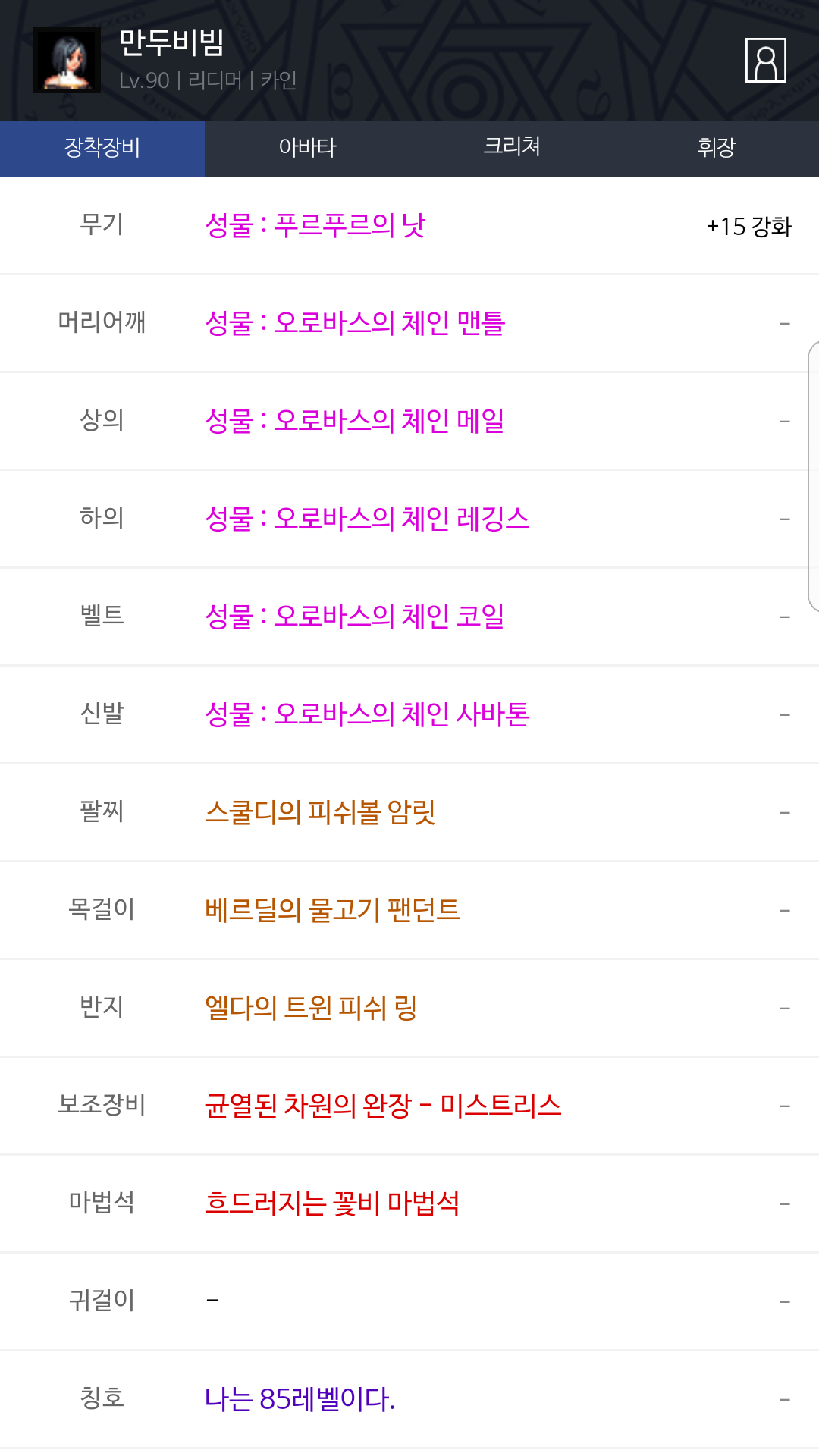View 성물 : 오로바스의 체인 메일 item
Viewport: 819px width, 1456px height.
pos(355,421)
